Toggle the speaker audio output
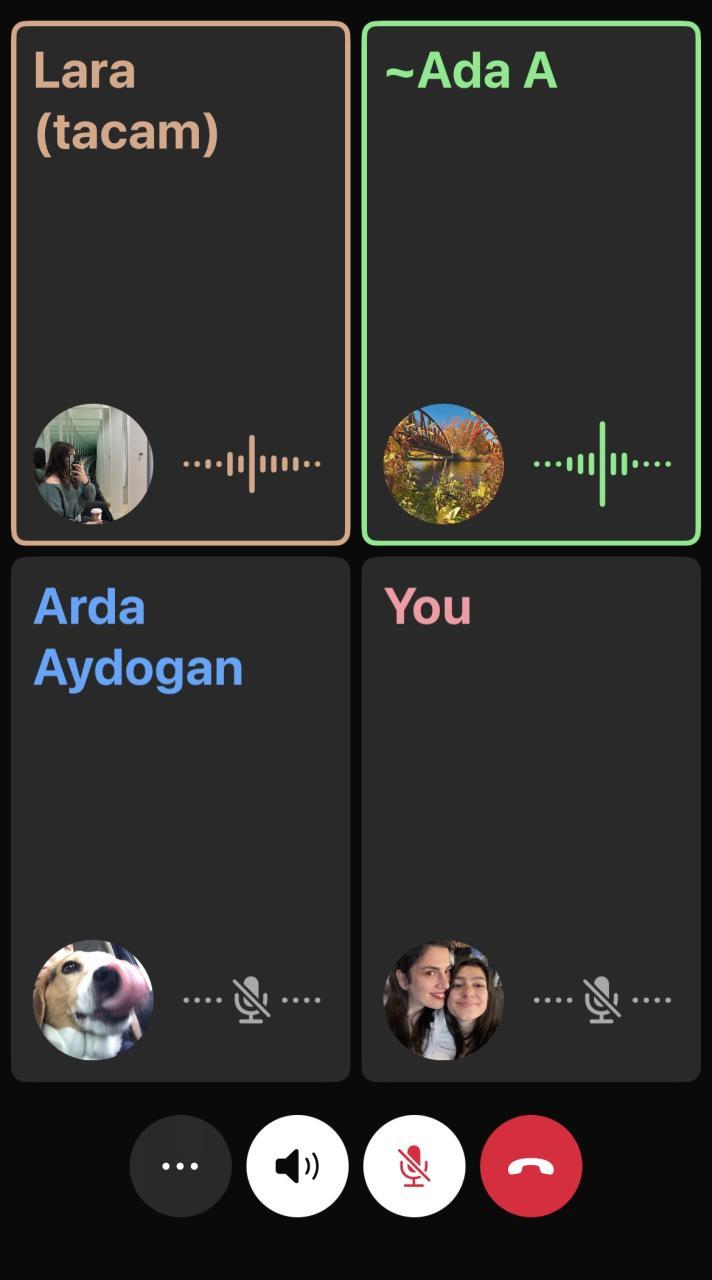 pos(297,1166)
